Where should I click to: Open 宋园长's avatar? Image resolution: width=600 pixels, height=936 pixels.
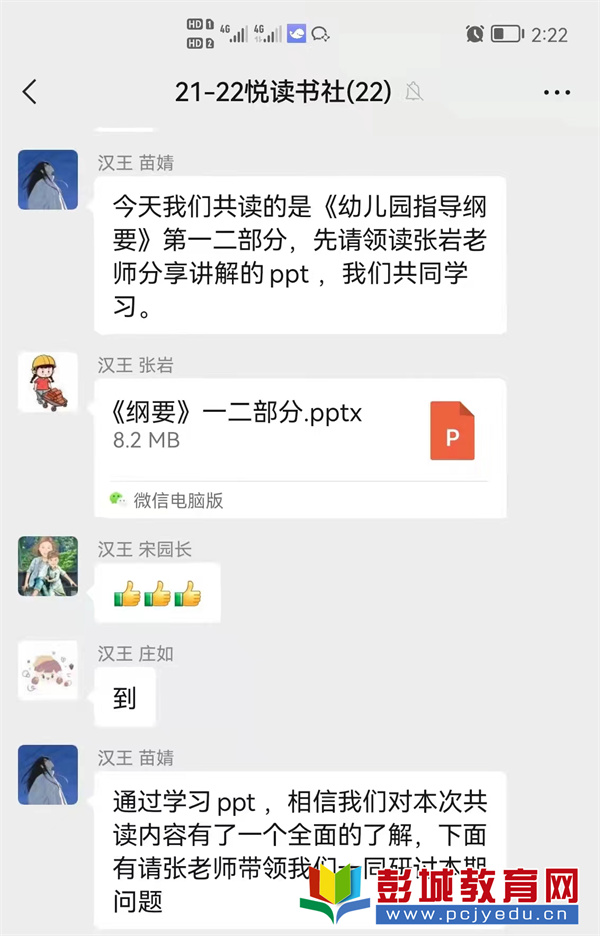point(47,566)
